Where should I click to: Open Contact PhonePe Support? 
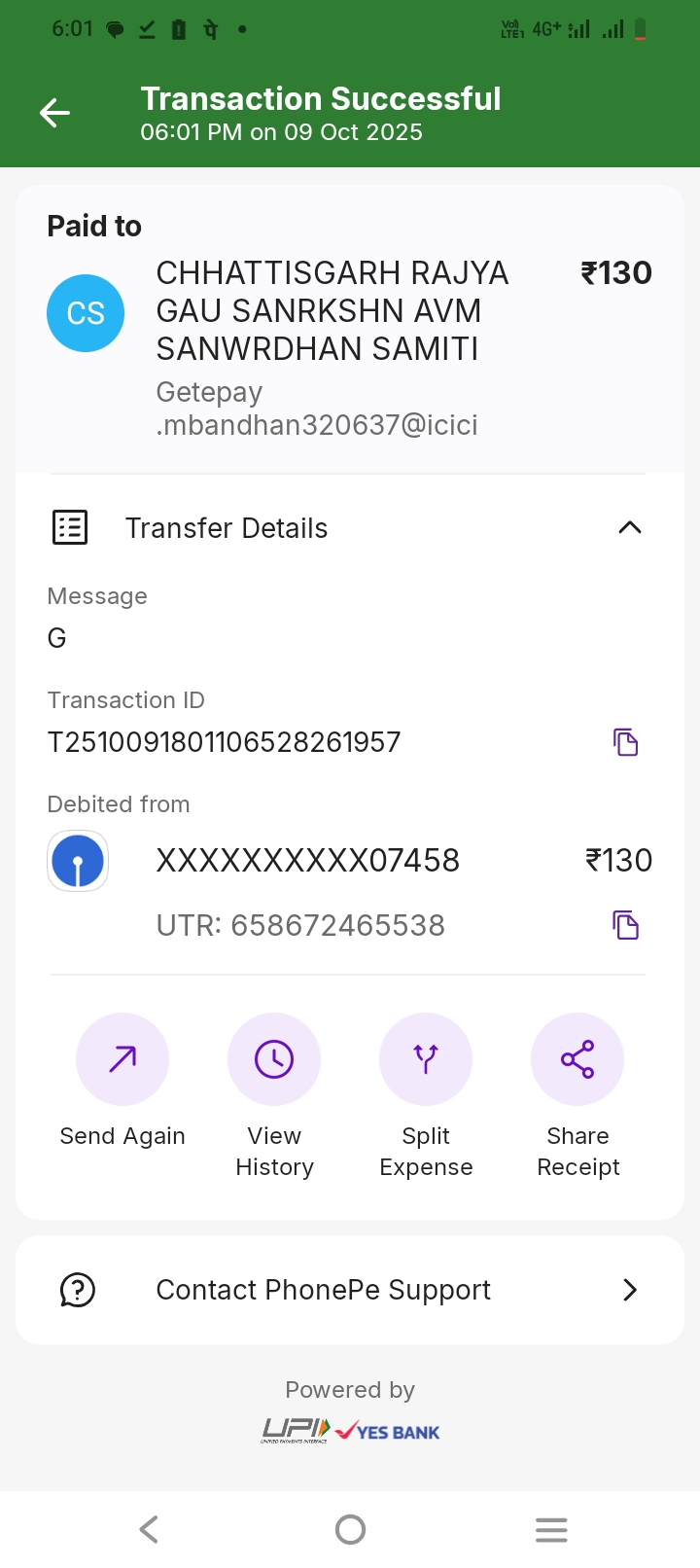(350, 1290)
